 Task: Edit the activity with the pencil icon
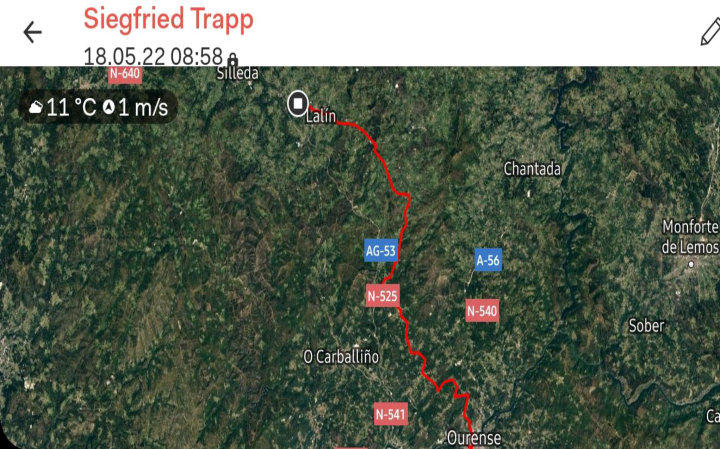point(709,32)
